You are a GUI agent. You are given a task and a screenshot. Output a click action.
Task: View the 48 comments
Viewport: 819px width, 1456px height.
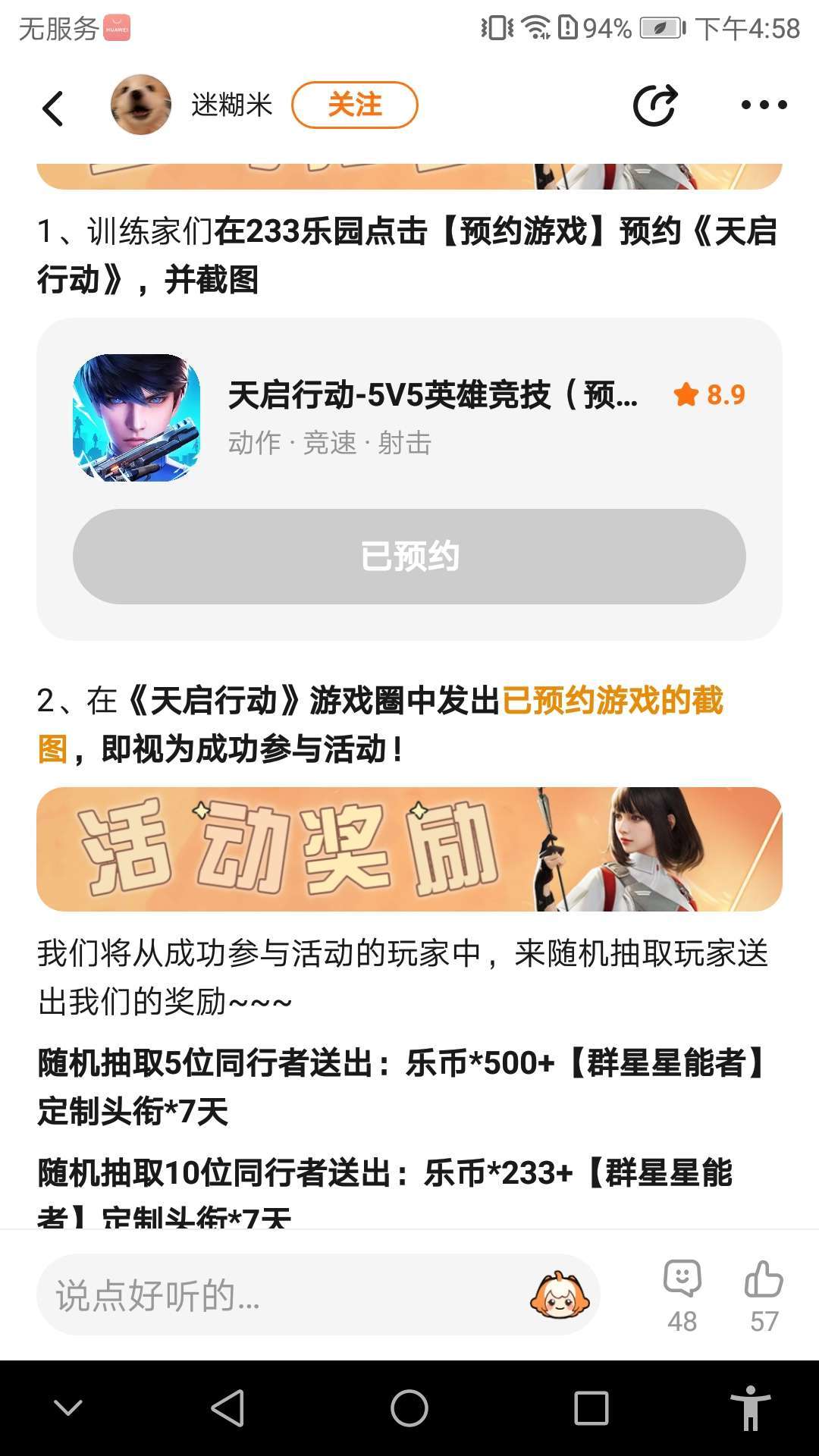(682, 1296)
